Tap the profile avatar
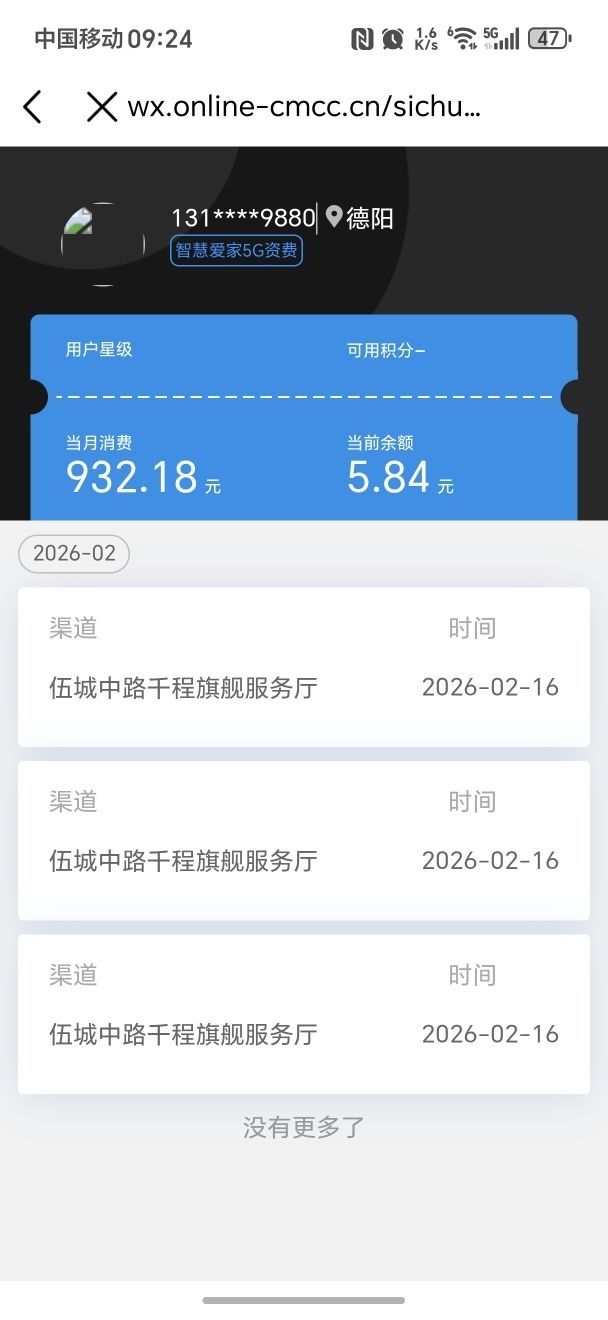This screenshot has width=608, height=1320. 101,243
